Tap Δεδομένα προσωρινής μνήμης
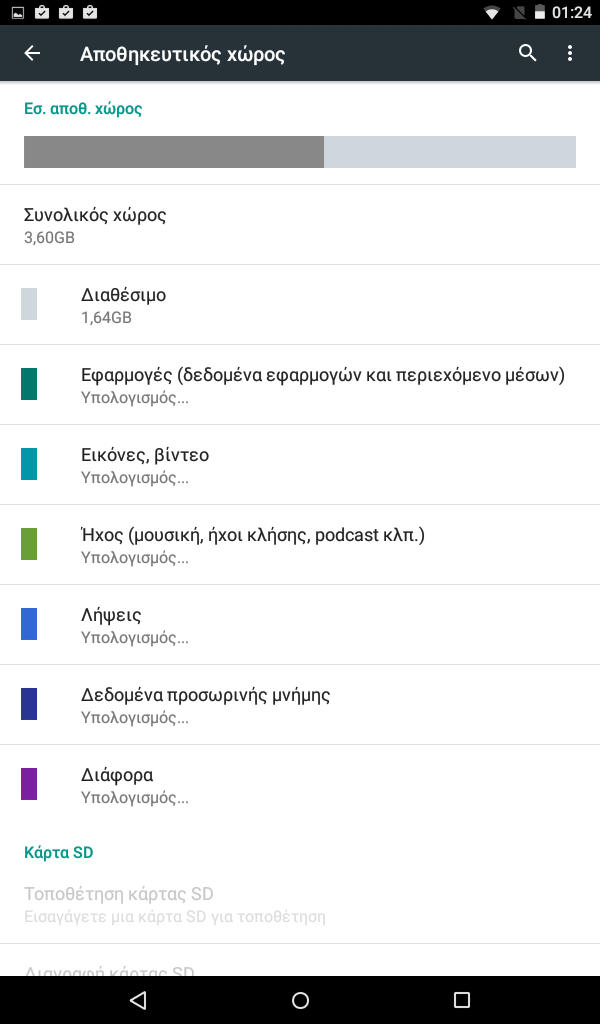600x1024 pixels. click(x=300, y=705)
